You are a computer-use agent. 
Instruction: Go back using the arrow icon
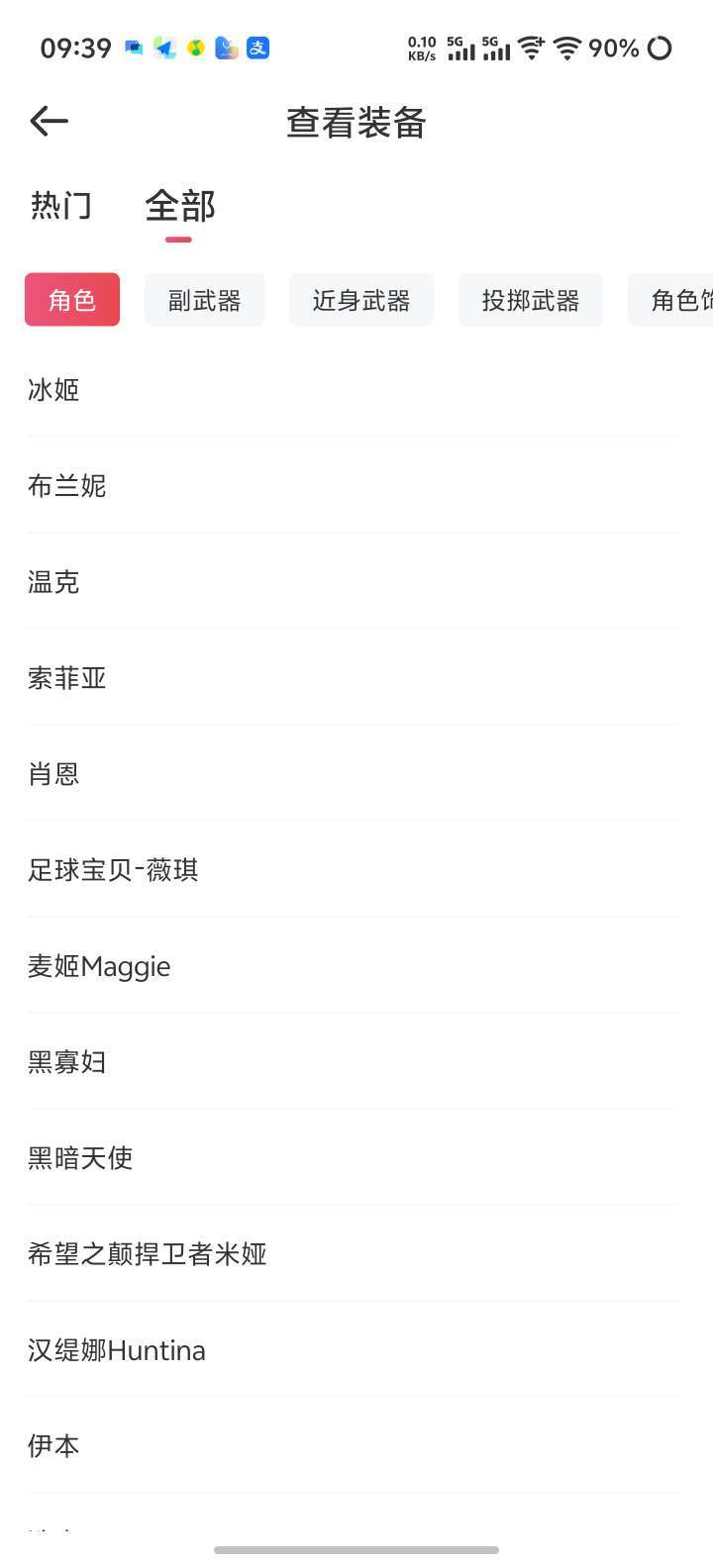tap(49, 122)
